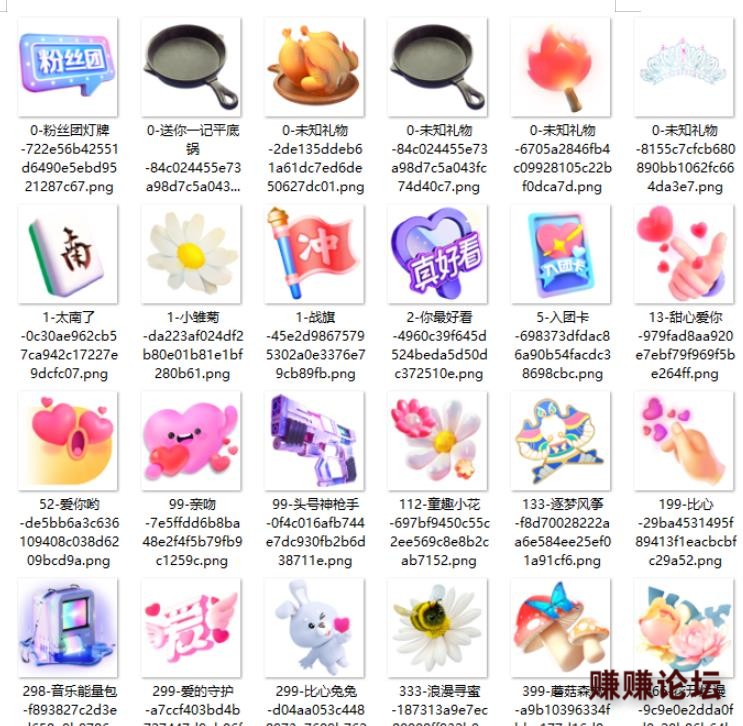The width and height of the screenshot is (743, 726).
Task: Select the 亲吻 pink heart file
Action: [192, 440]
